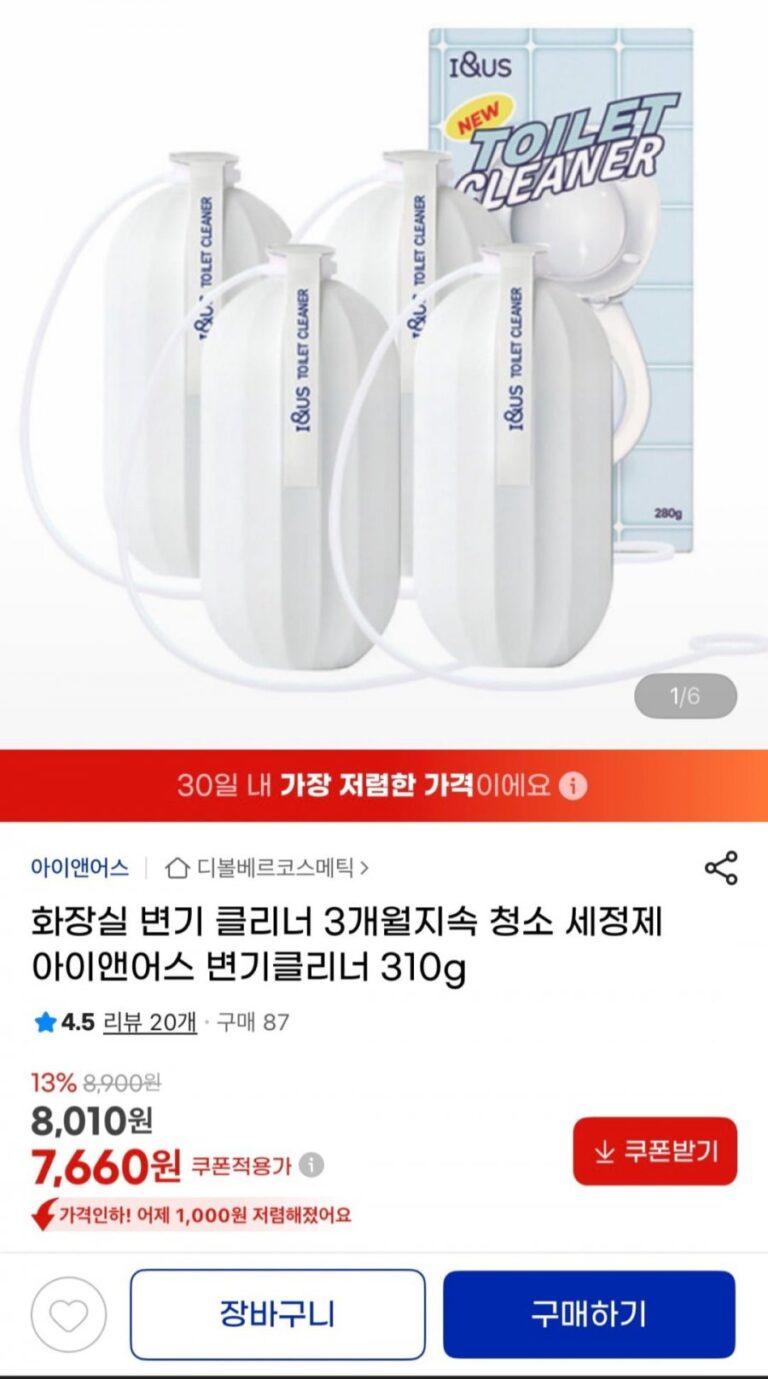Visit the 디볼베르코스메틱 seller store
768x1379 pixels.
point(267,868)
